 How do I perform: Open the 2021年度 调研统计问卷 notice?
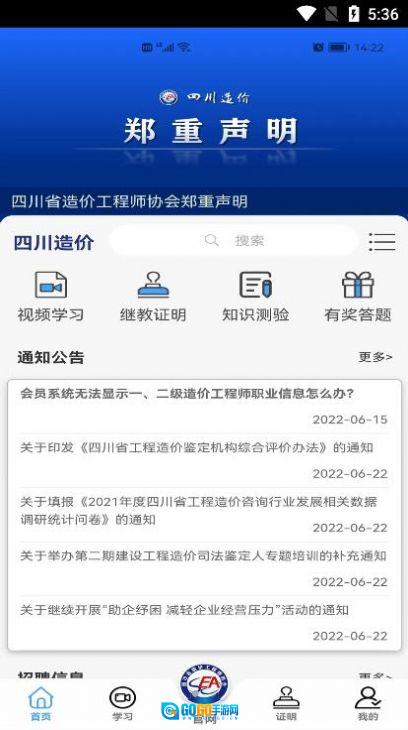point(204,514)
